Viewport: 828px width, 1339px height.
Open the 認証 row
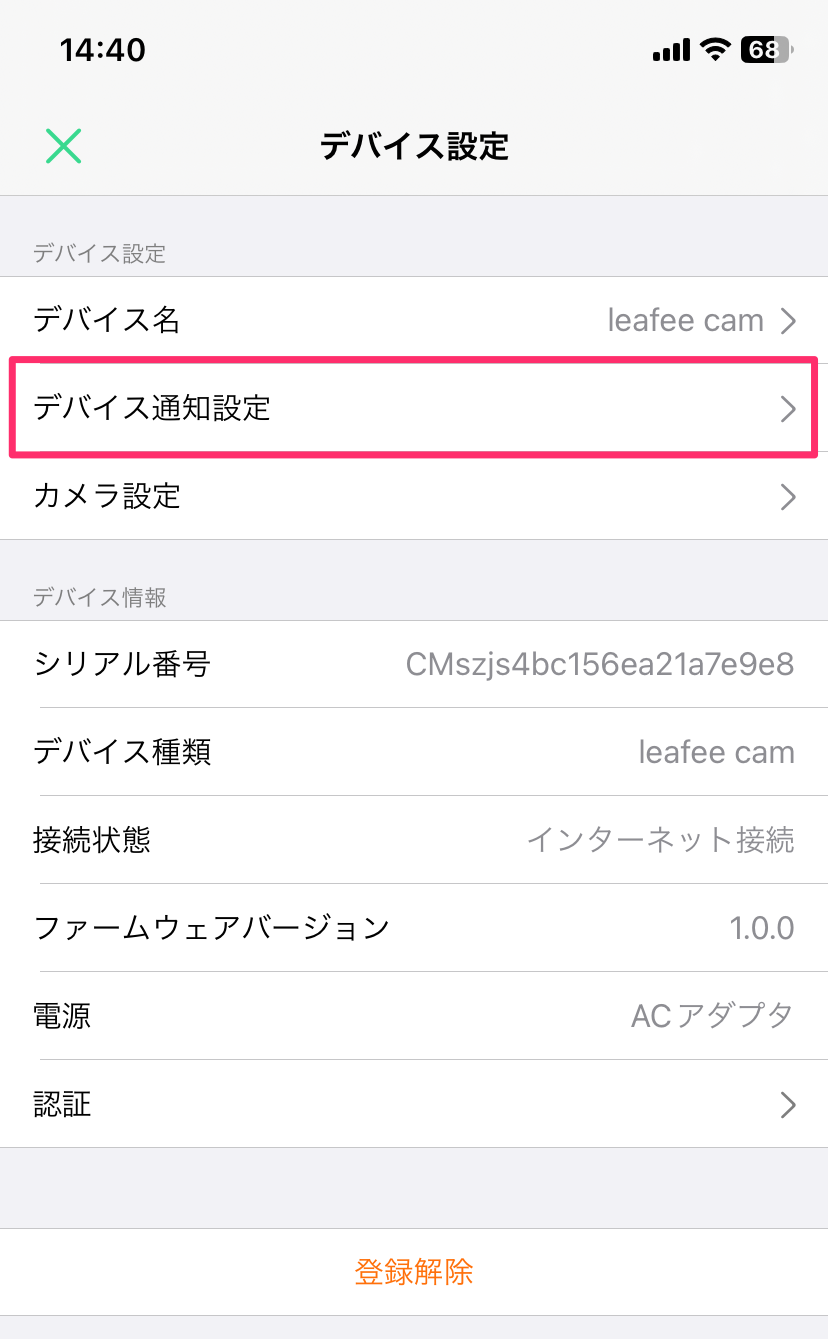tap(414, 1104)
